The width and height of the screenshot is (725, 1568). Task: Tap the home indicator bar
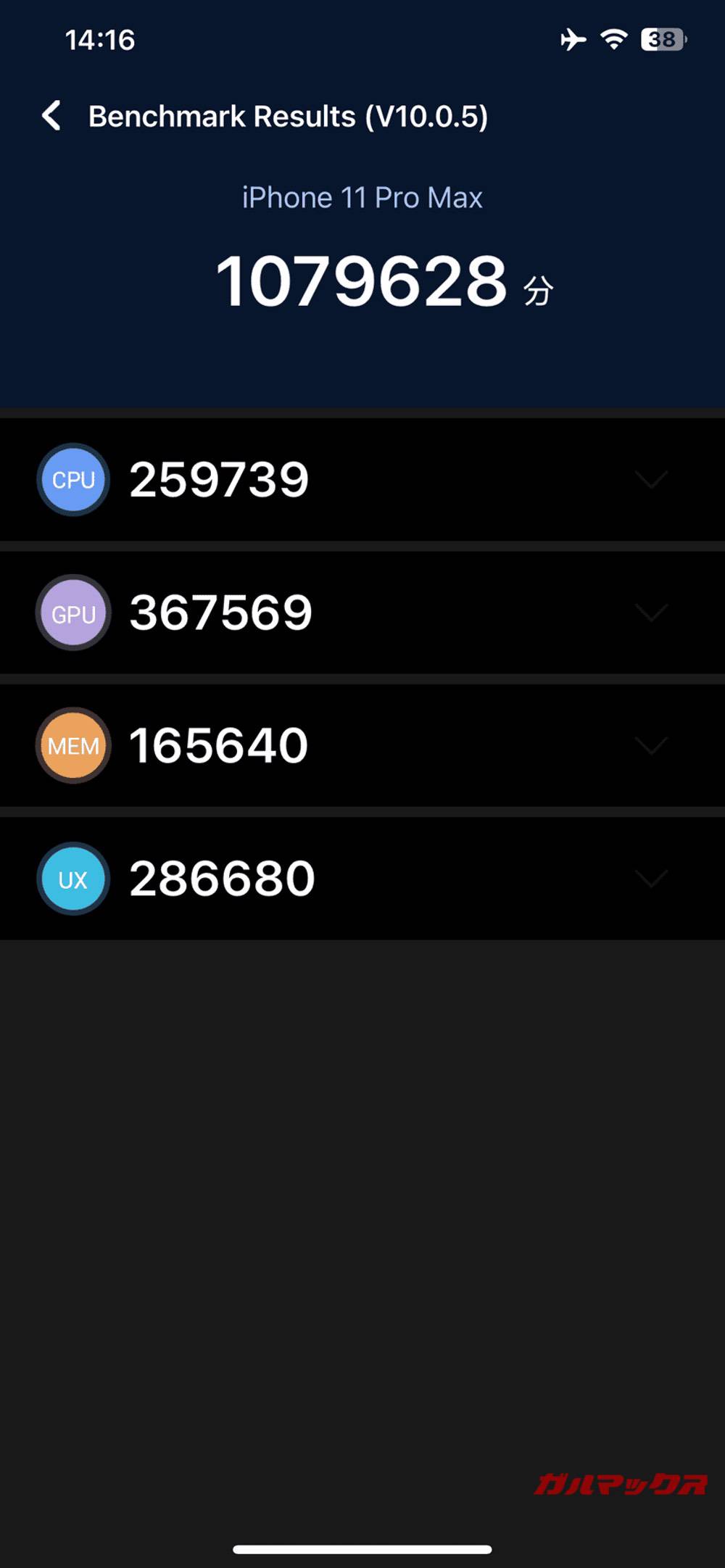point(362,1548)
